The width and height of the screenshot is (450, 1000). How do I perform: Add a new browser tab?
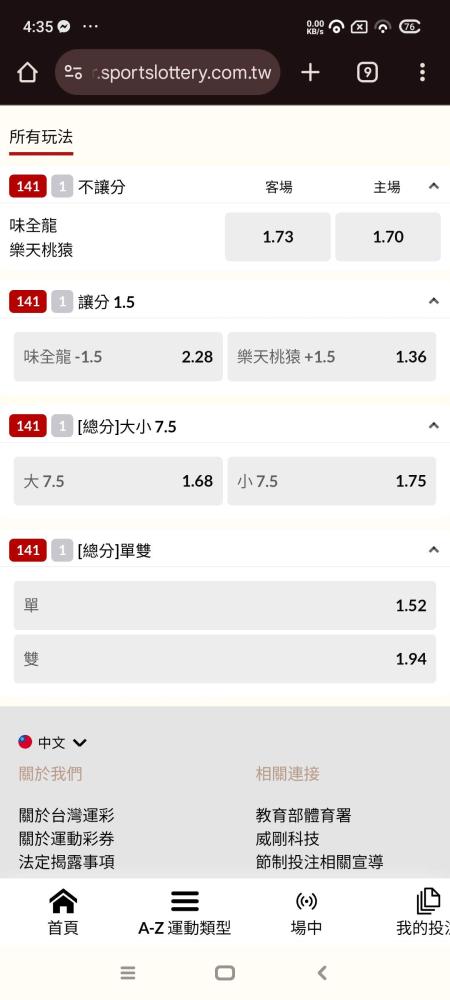(x=310, y=73)
